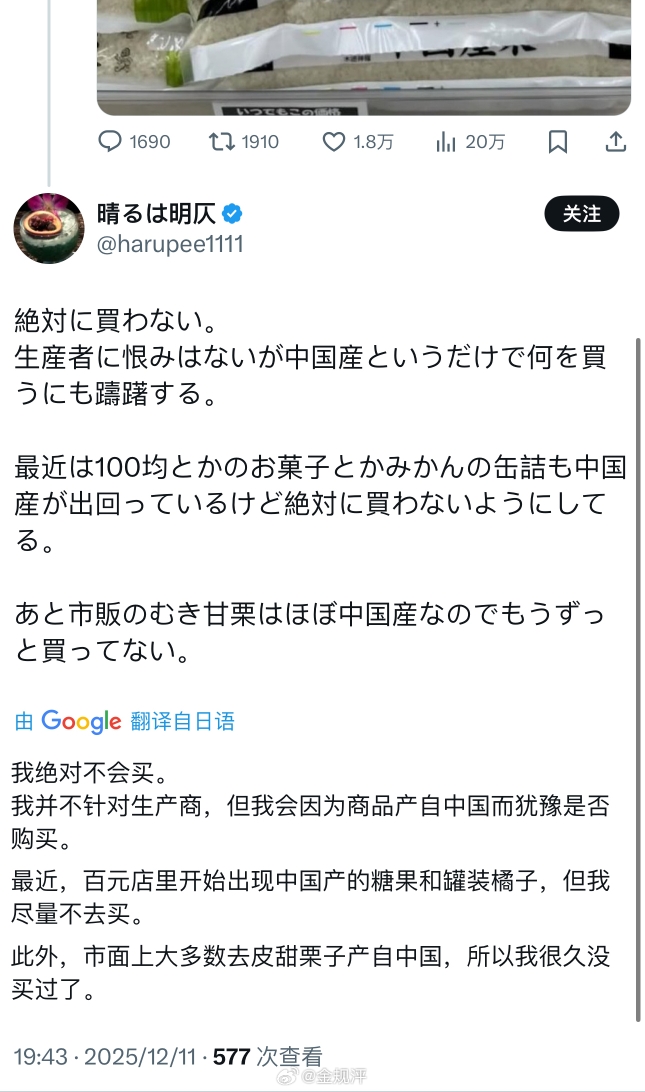Tap the 关注 button to follow
This screenshot has height=1092, width=645.
[581, 214]
